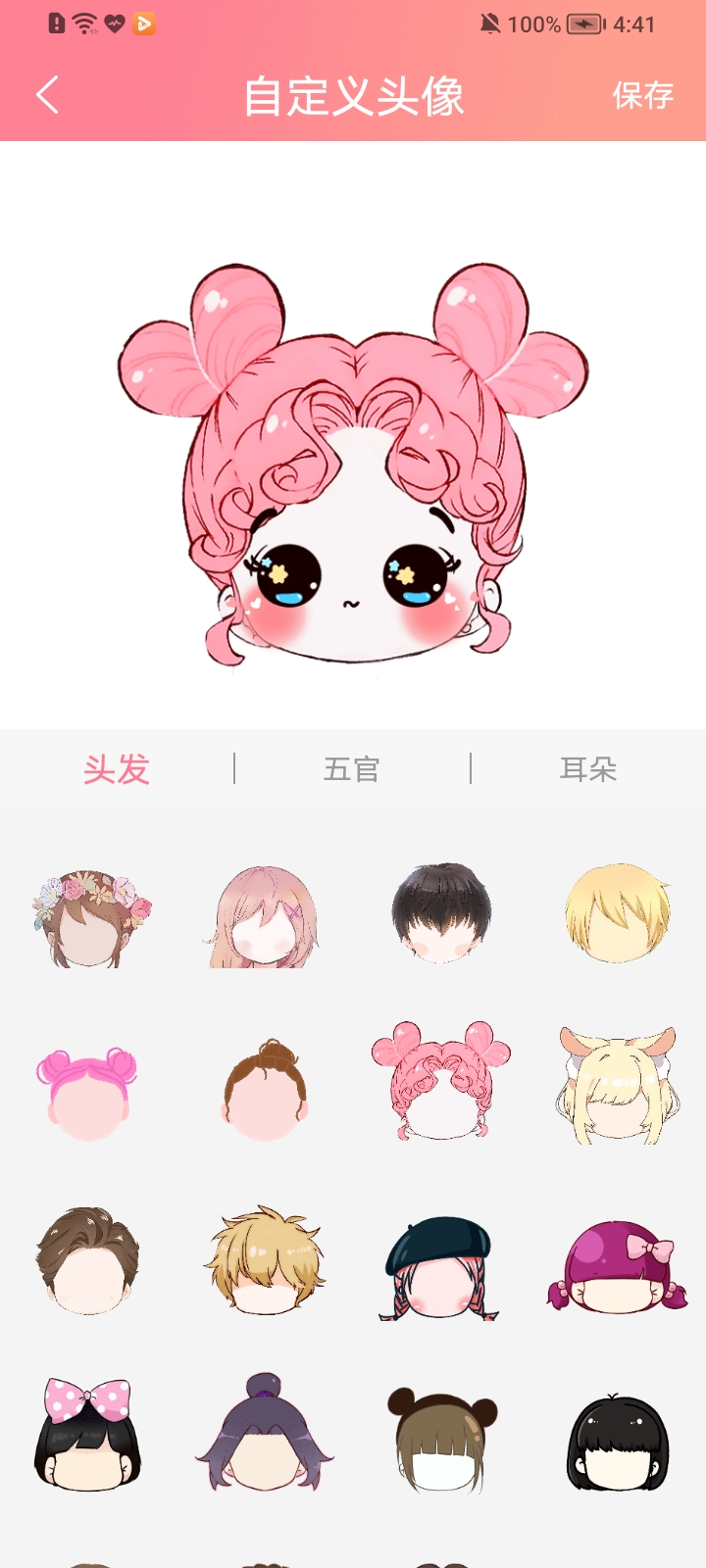Choose the dark beret with braids hairstyle

click(x=439, y=1266)
